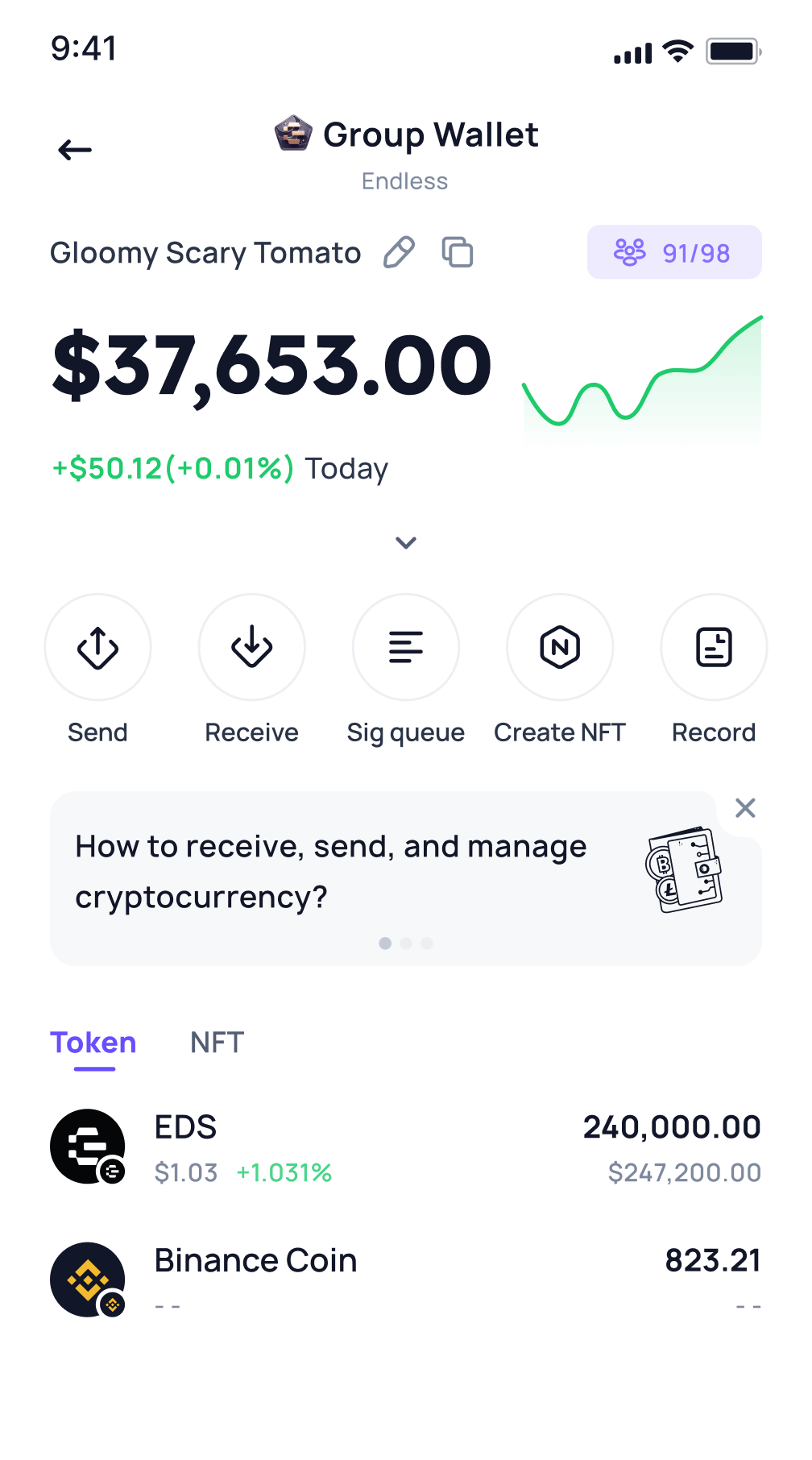Dismiss the cryptocurrency tips banner
This screenshot has width=812, height=1460.
point(744,808)
